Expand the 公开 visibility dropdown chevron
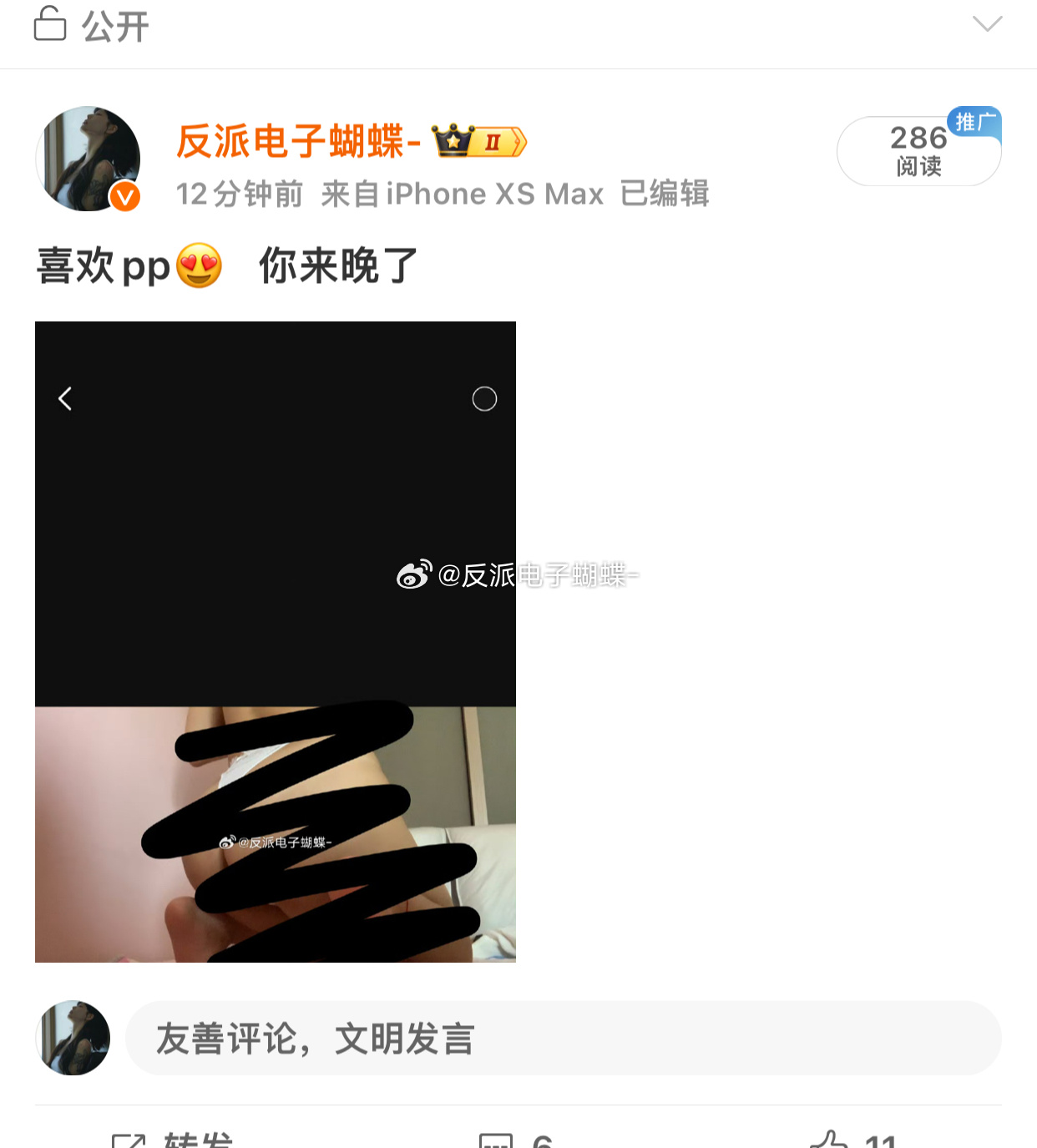The image size is (1037, 1148). pos(987,24)
